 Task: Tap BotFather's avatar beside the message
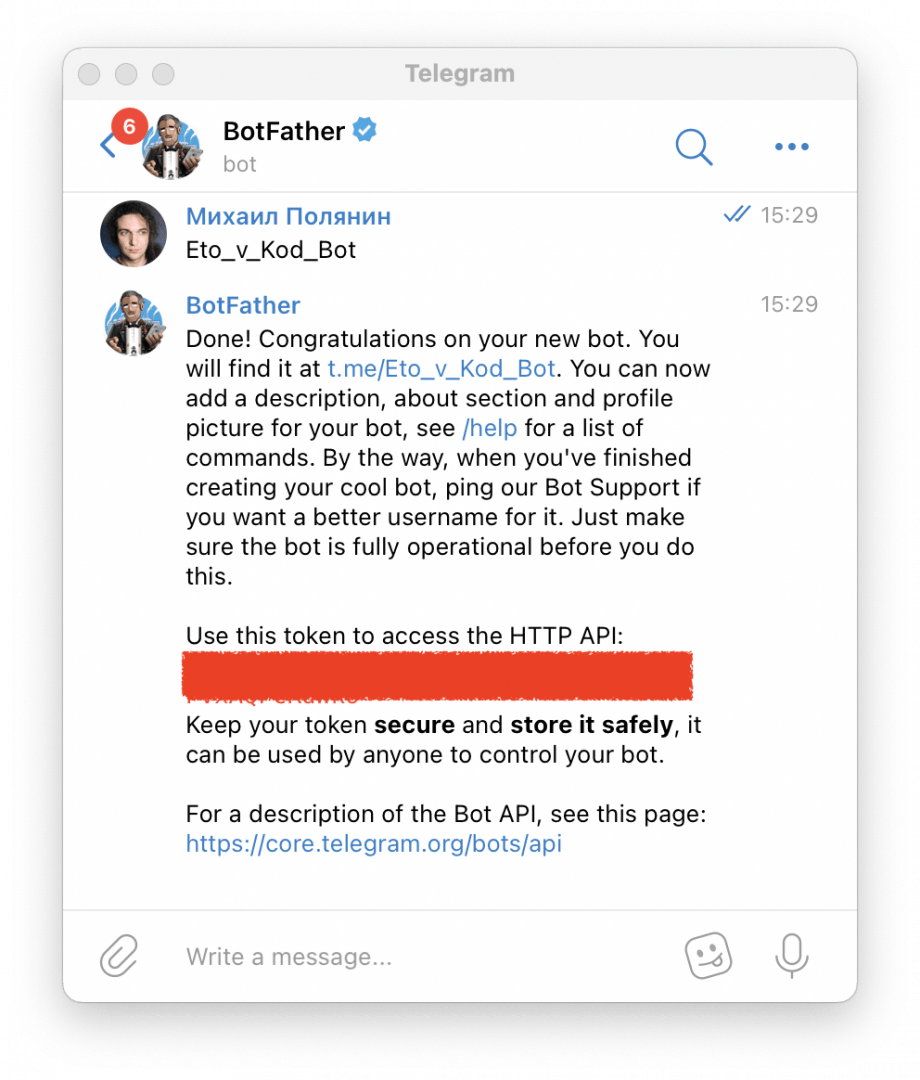point(133,323)
